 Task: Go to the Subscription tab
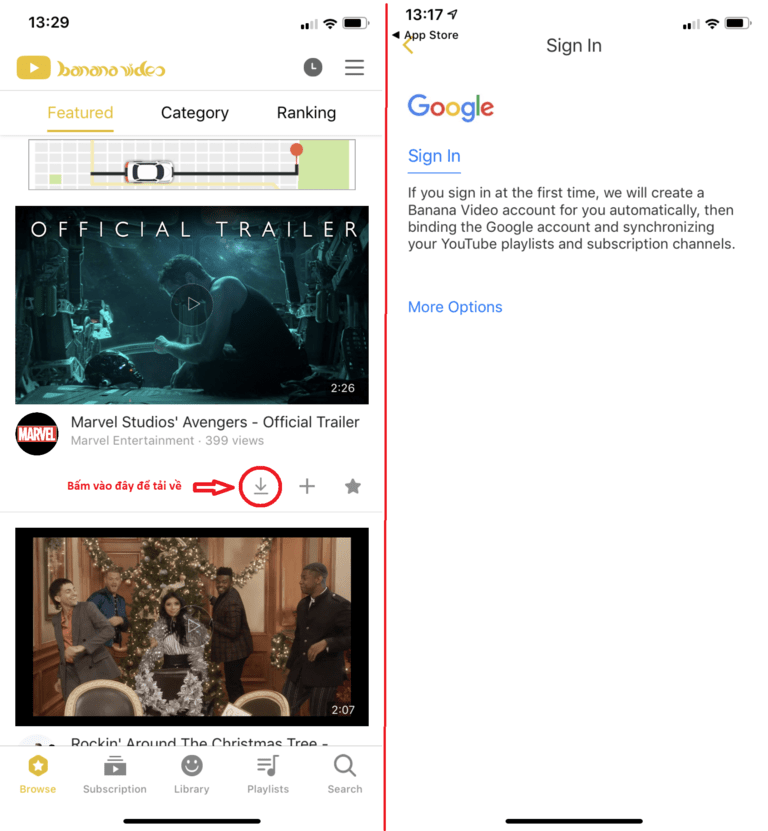(x=114, y=774)
